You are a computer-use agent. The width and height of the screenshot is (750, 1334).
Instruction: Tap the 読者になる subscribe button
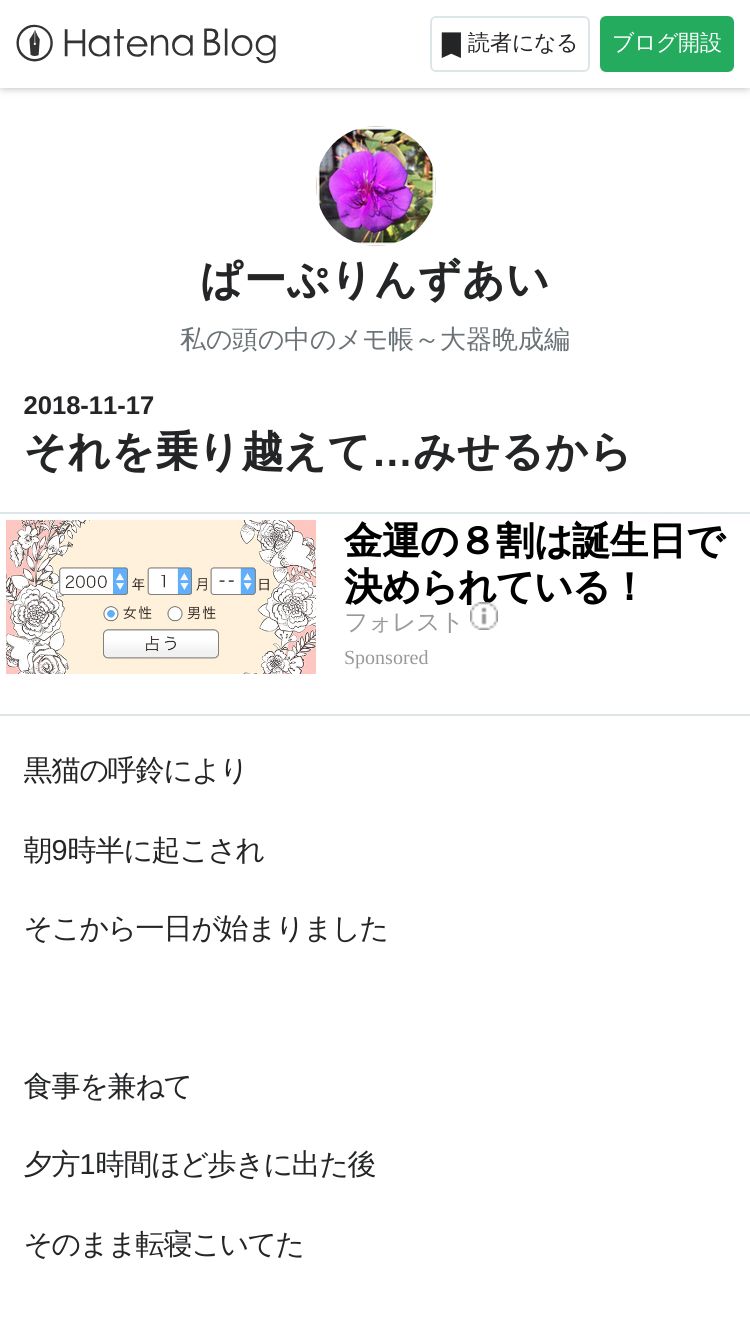click(509, 44)
